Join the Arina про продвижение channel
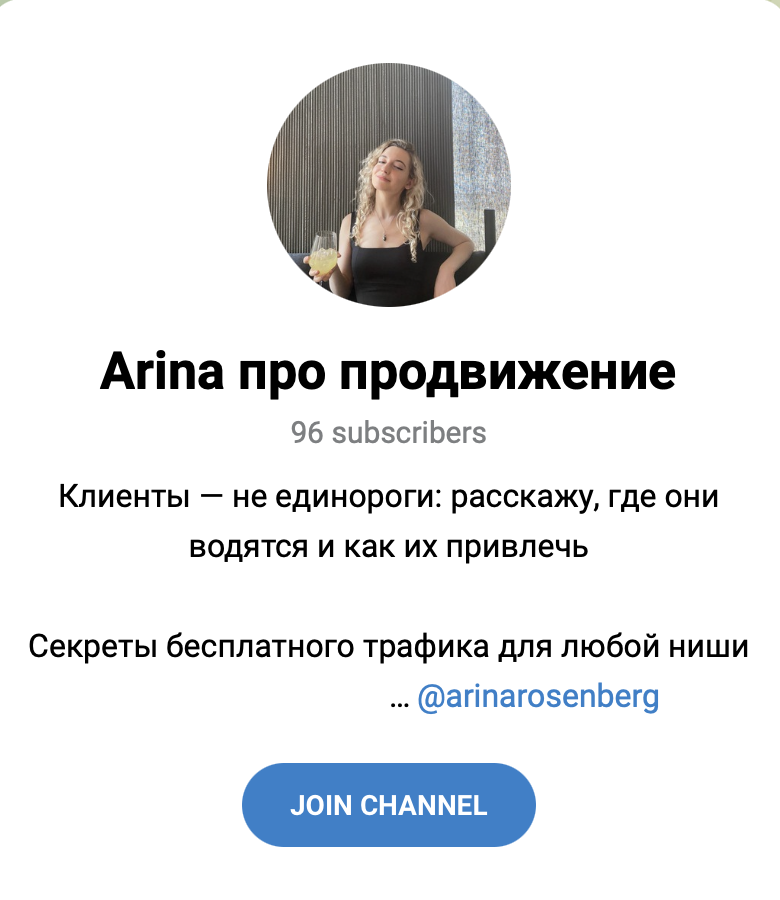Screen dimensions: 780x900 (x=389, y=803)
